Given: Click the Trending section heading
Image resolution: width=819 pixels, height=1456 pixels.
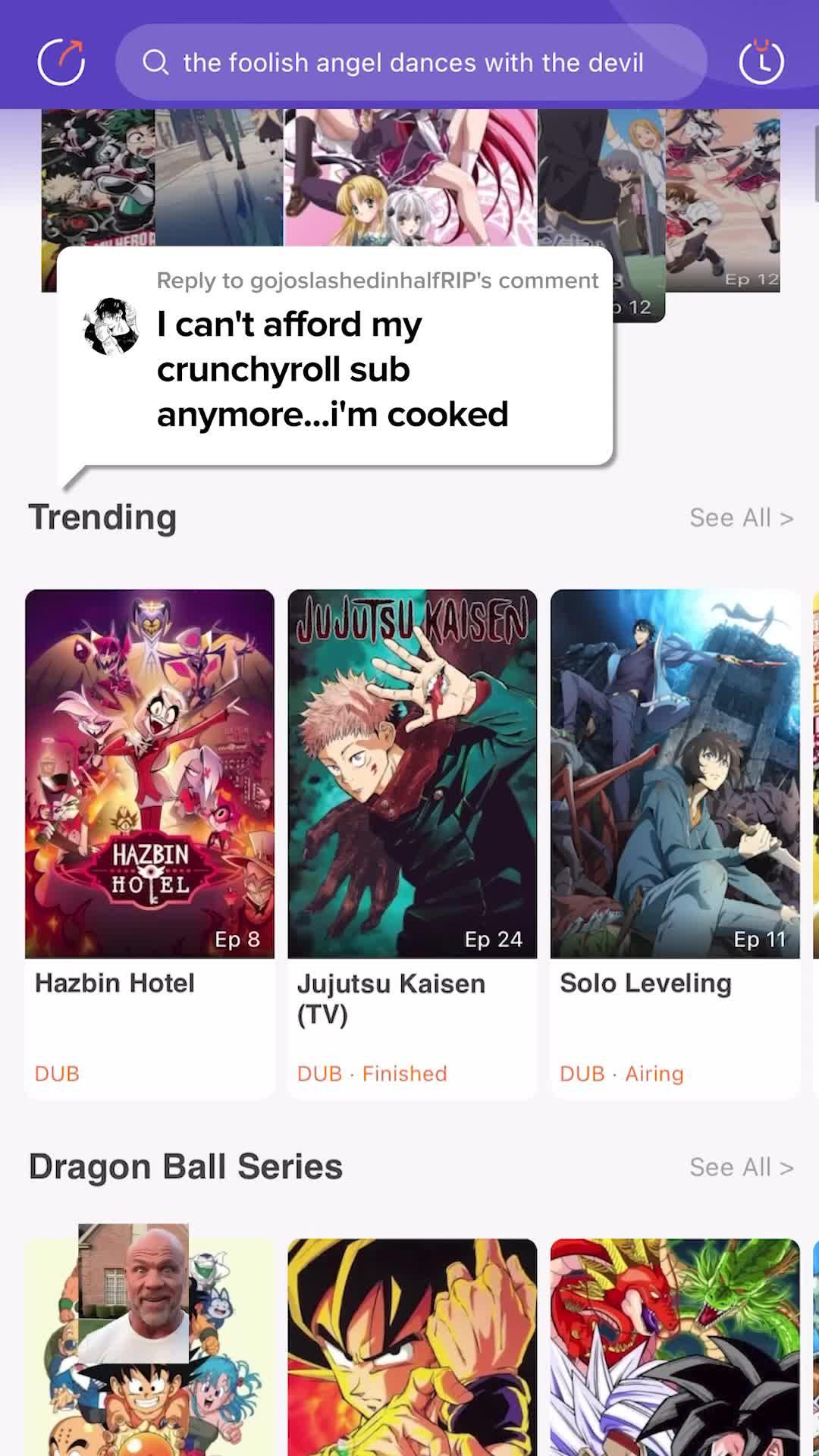Looking at the screenshot, I should tap(103, 517).
